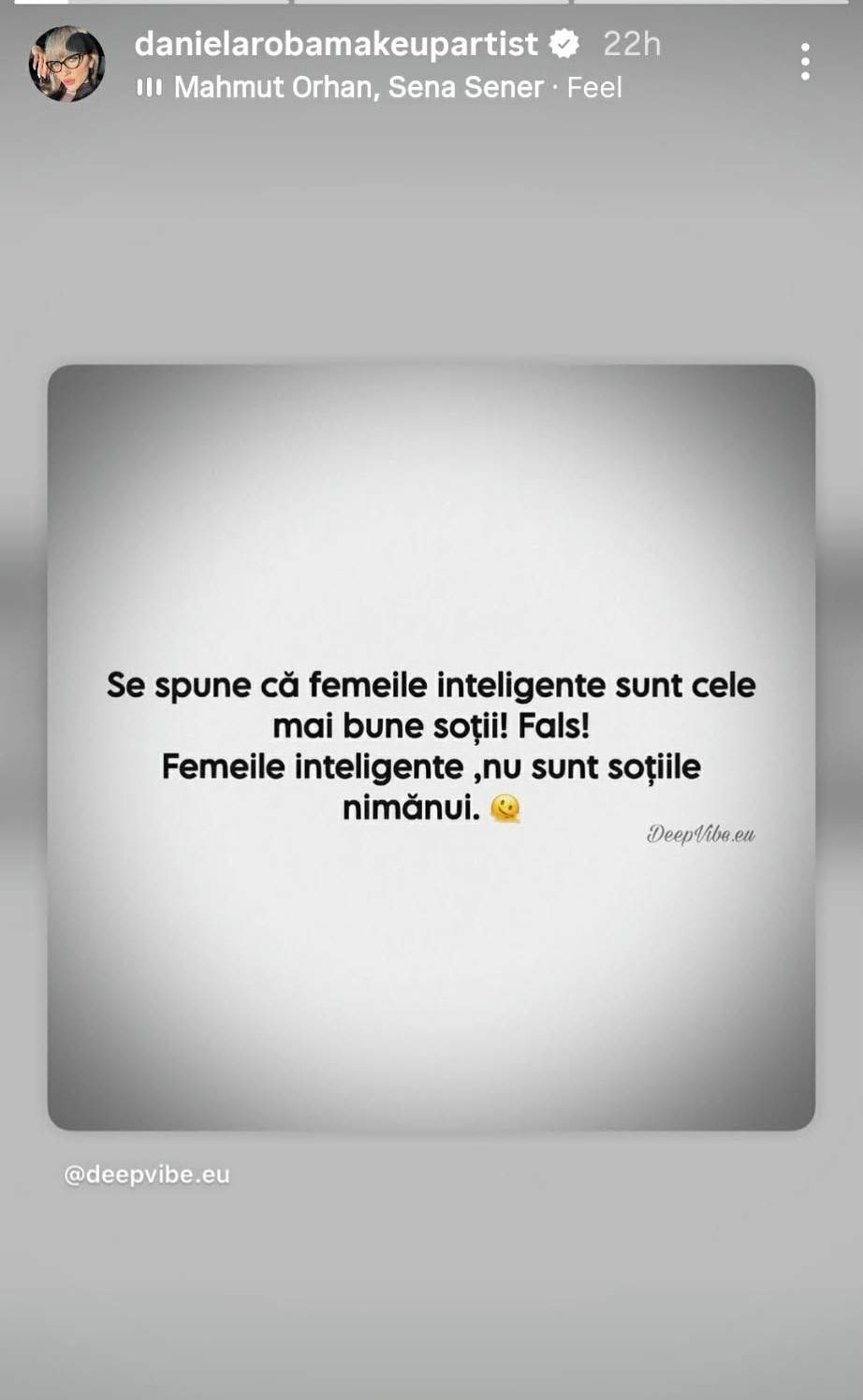Open the reshared deepvibe.eu post

pos(431,747)
